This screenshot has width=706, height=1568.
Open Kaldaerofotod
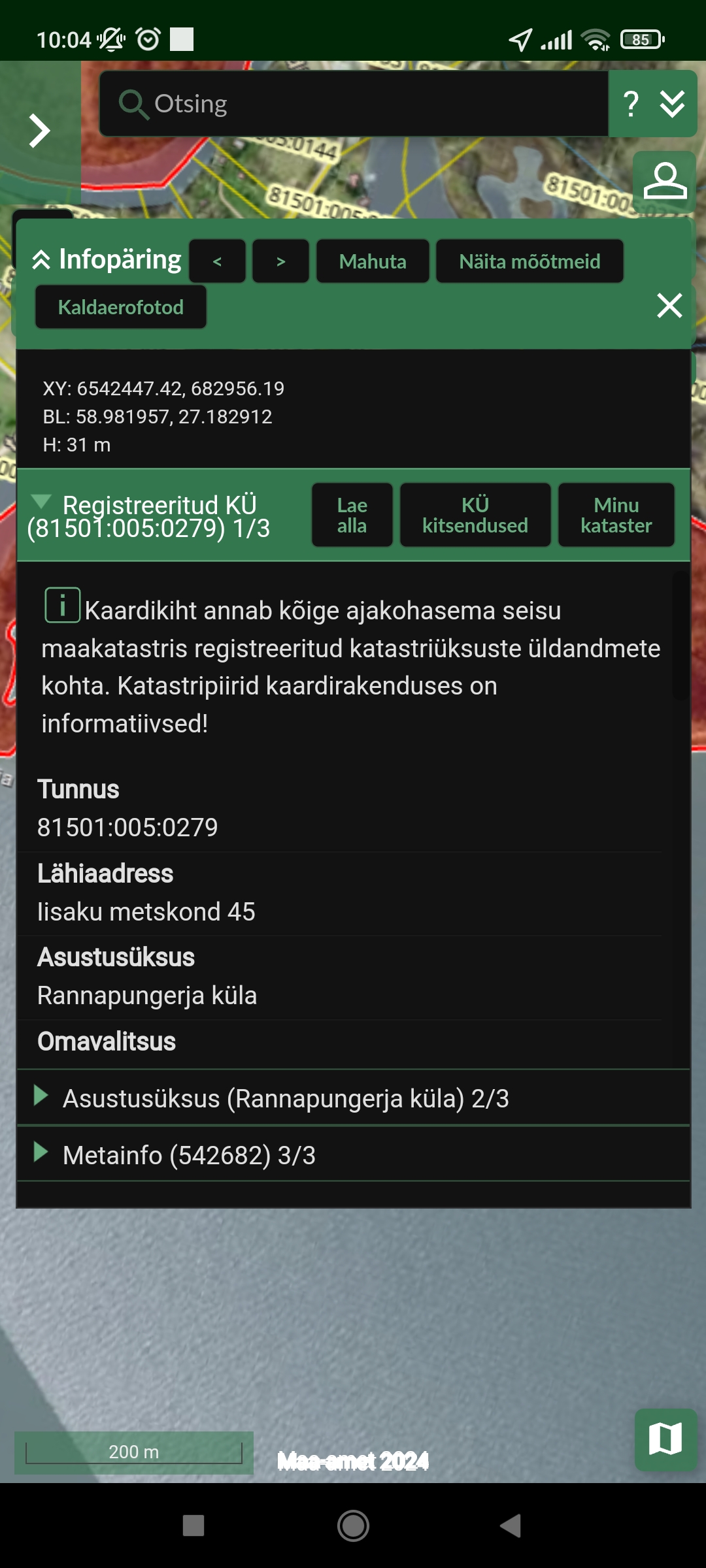coord(121,307)
